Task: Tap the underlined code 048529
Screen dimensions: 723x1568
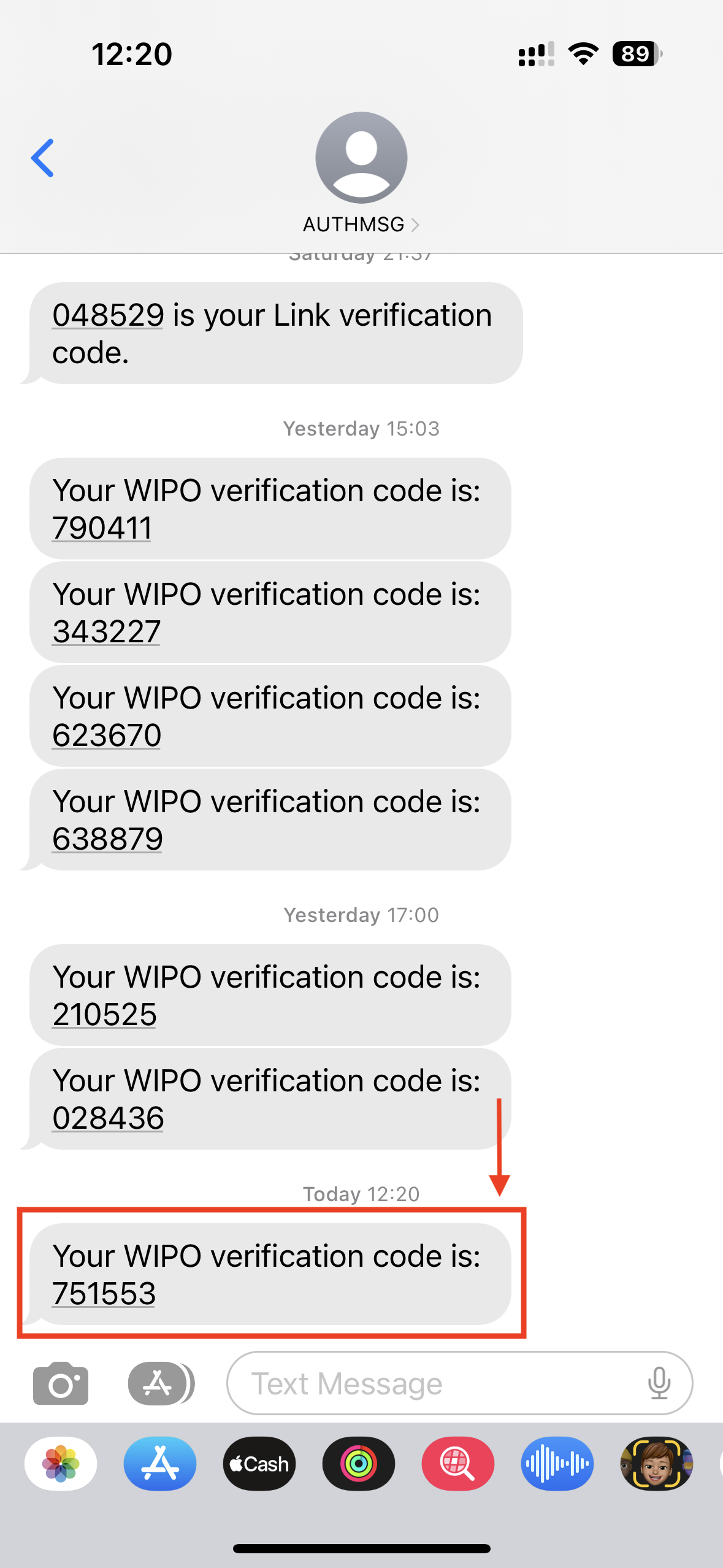Action: point(108,315)
